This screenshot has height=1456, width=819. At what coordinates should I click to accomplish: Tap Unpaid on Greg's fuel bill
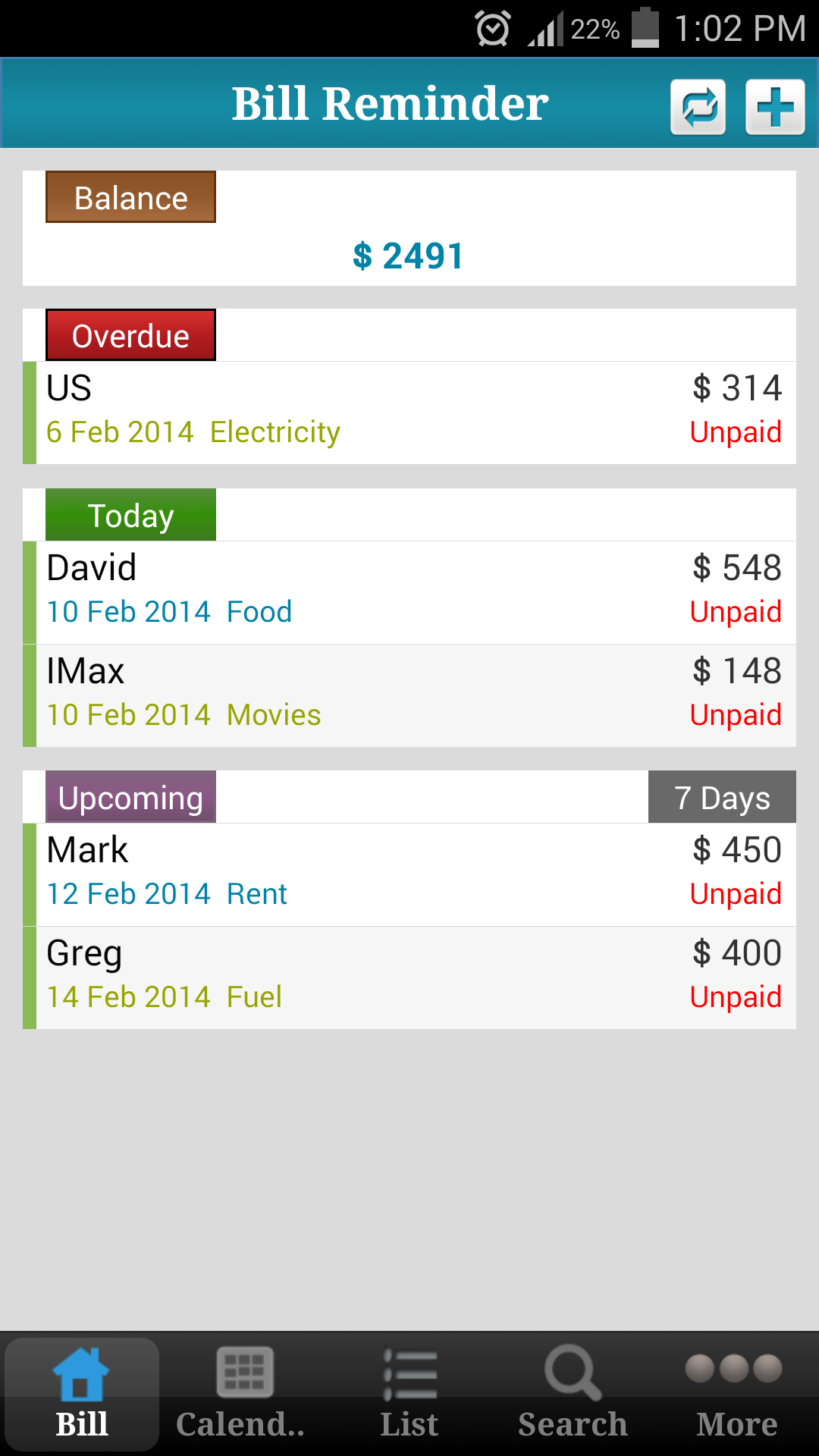point(735,996)
